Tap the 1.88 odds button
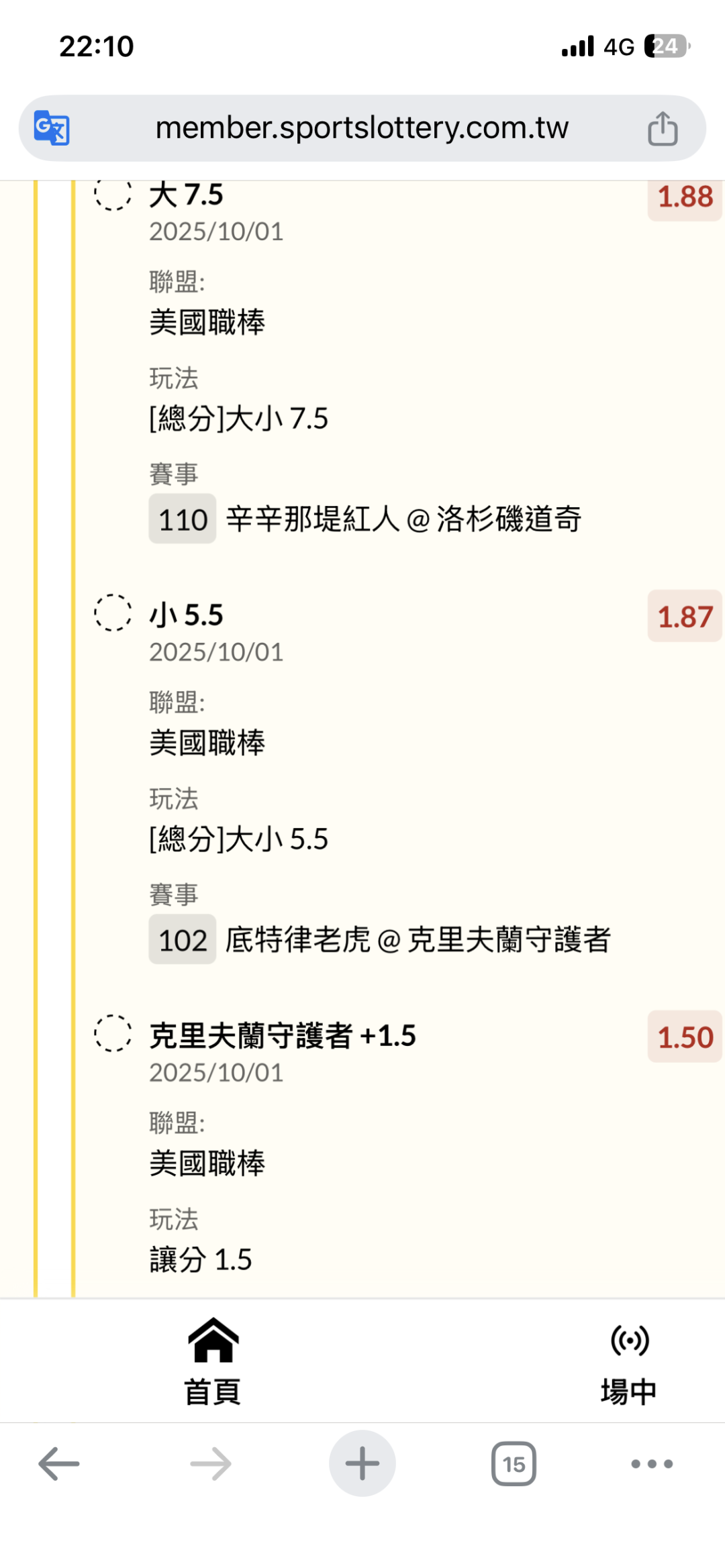This screenshot has height=1568, width=725. (x=685, y=197)
